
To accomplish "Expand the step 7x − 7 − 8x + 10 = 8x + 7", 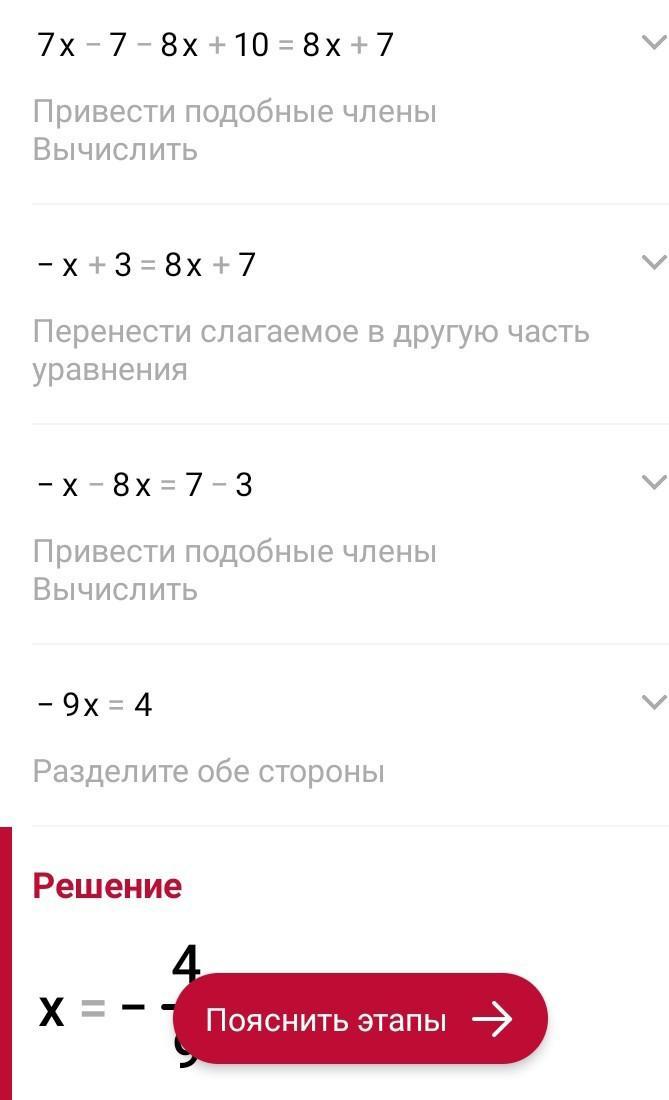I will pos(653,42).
